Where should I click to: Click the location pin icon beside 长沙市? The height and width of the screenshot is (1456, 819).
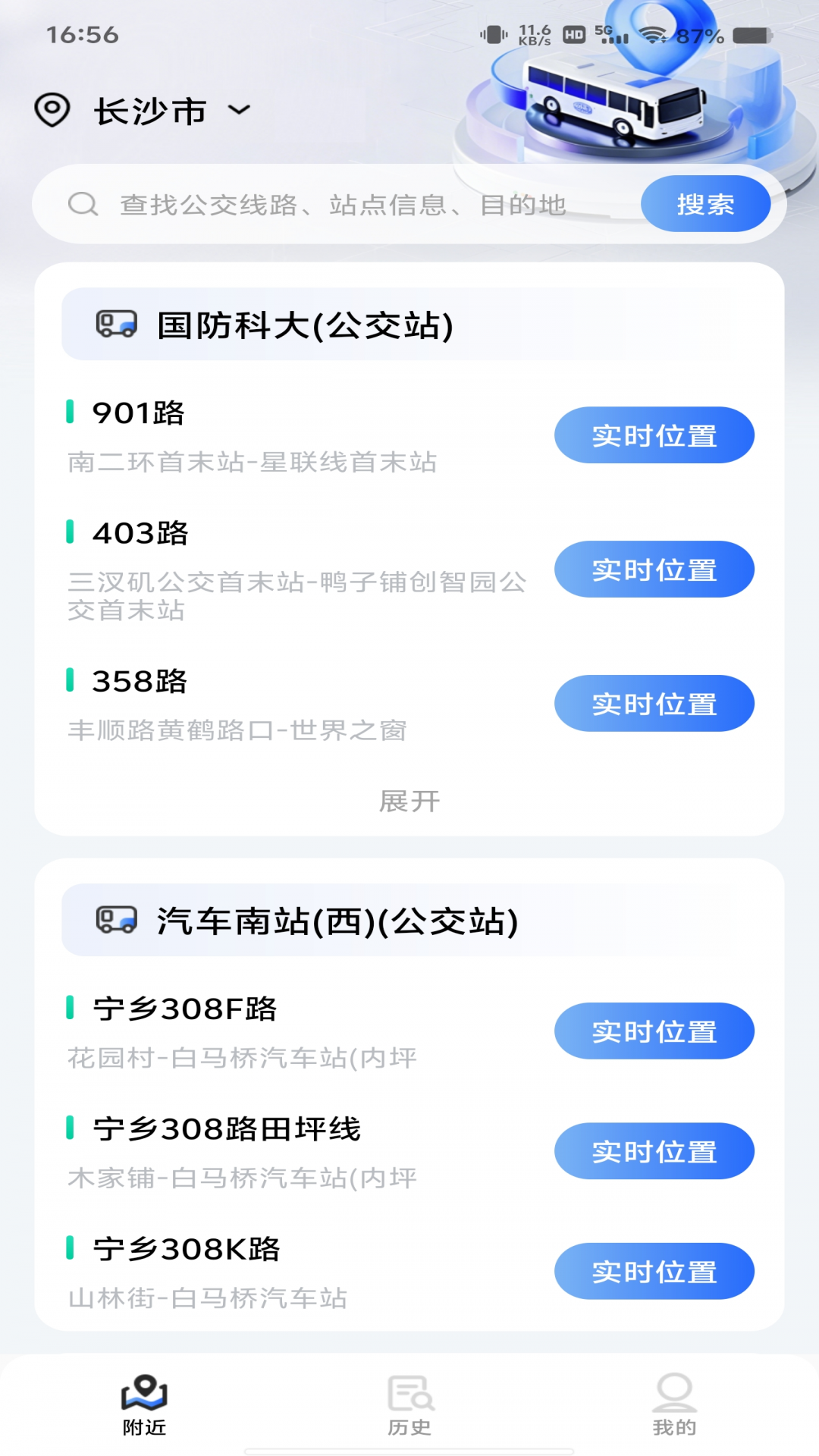(52, 108)
